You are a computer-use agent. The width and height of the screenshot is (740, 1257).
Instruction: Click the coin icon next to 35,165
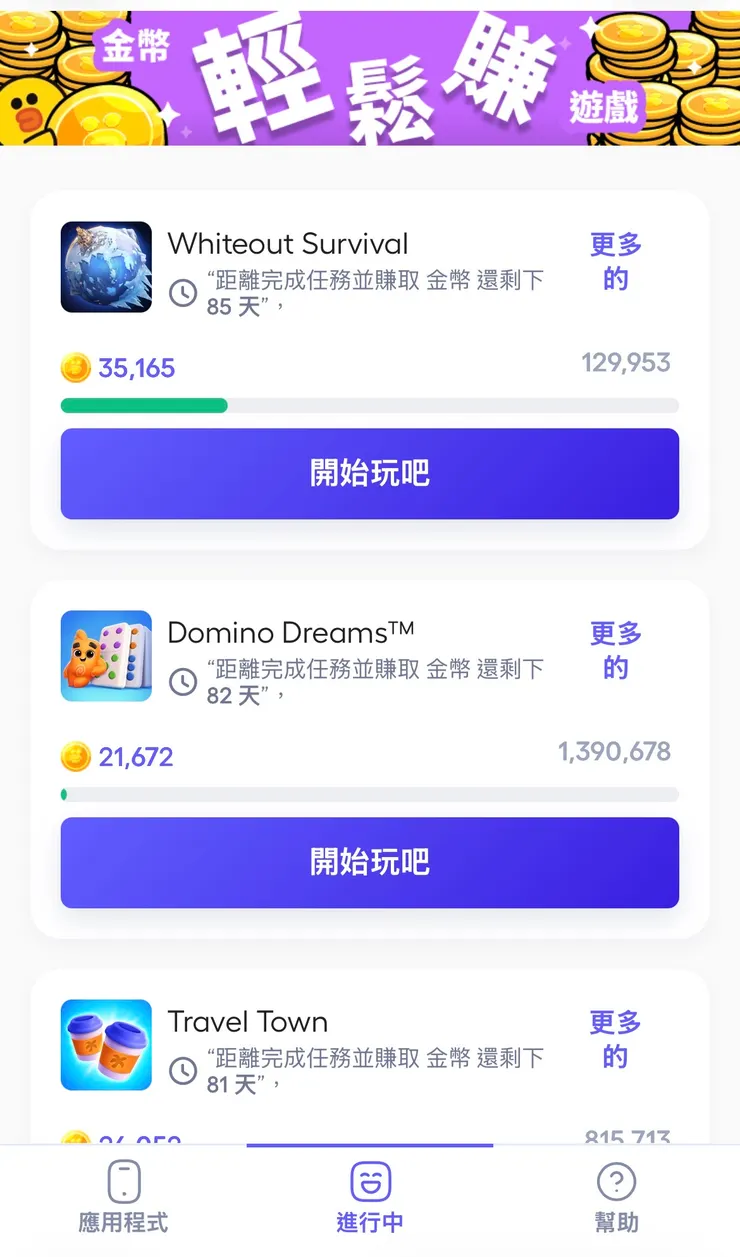coord(72,368)
